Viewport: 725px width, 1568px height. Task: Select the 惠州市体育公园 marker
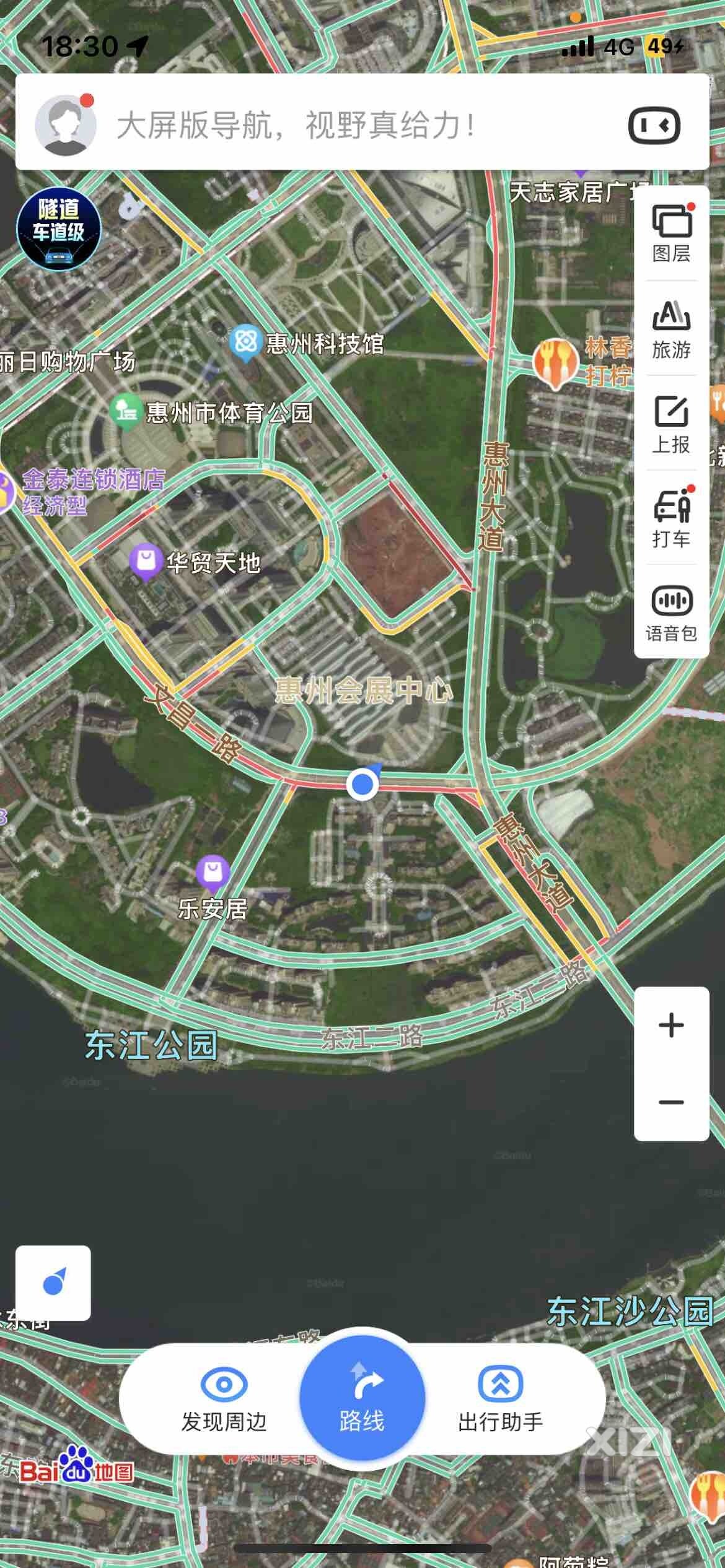126,410
